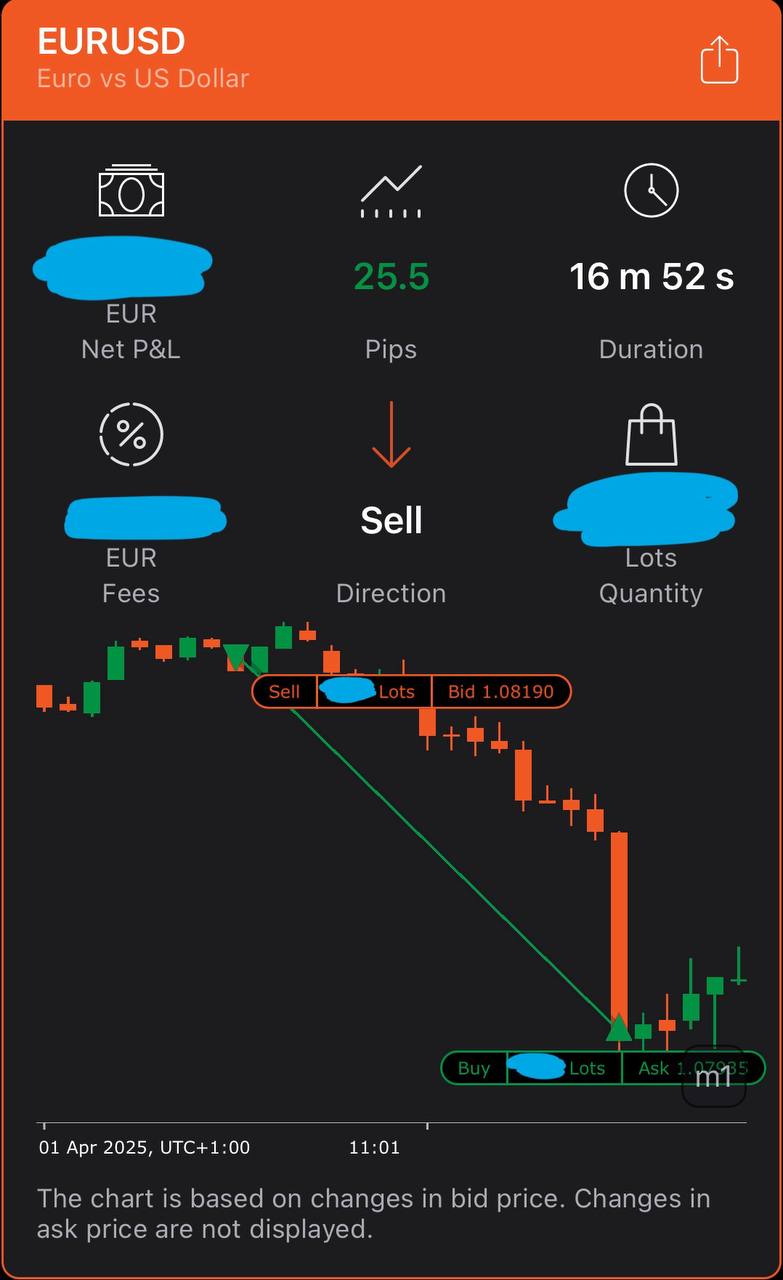The image size is (783, 1280).
Task: Share the EURUSD trade summary
Action: click(x=718, y=59)
